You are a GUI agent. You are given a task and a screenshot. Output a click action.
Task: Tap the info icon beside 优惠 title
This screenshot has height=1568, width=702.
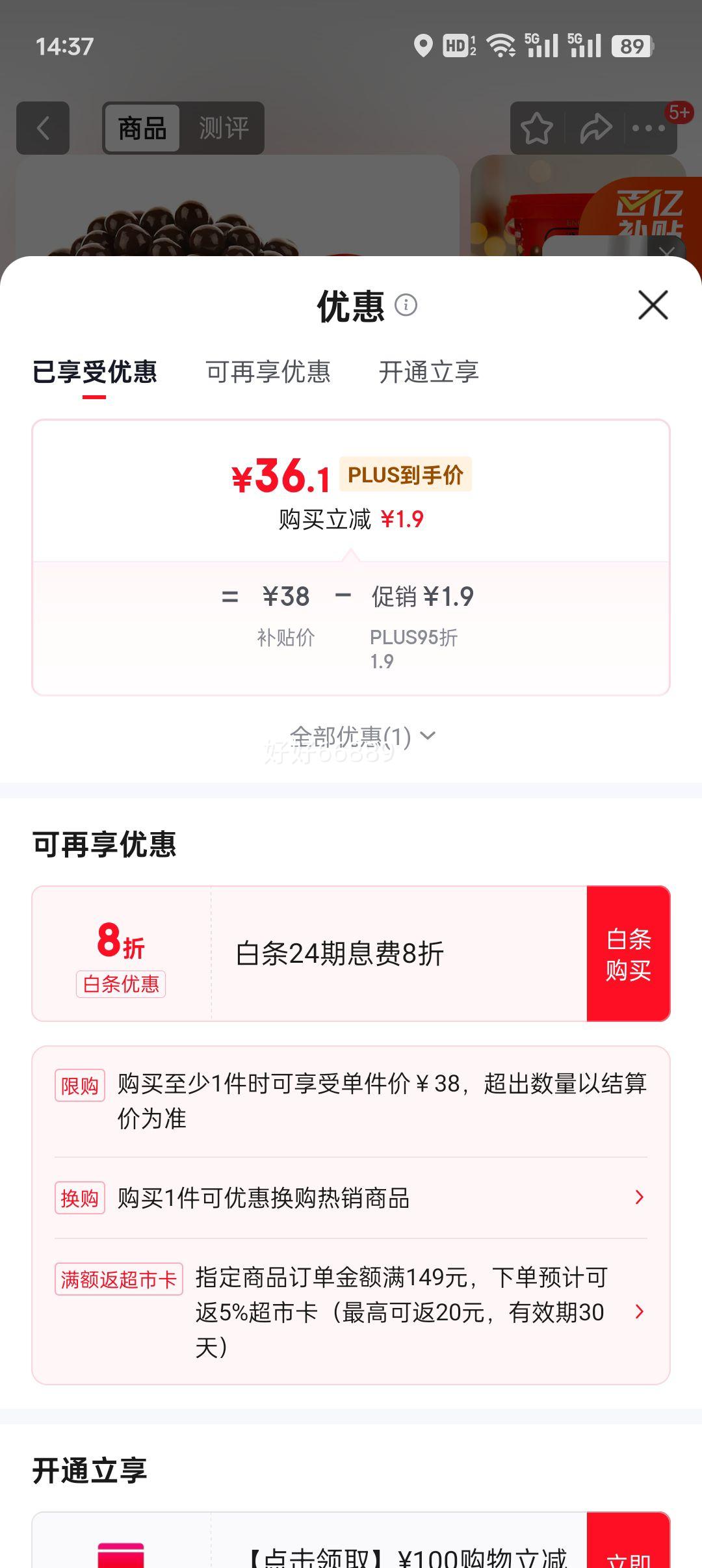click(407, 306)
